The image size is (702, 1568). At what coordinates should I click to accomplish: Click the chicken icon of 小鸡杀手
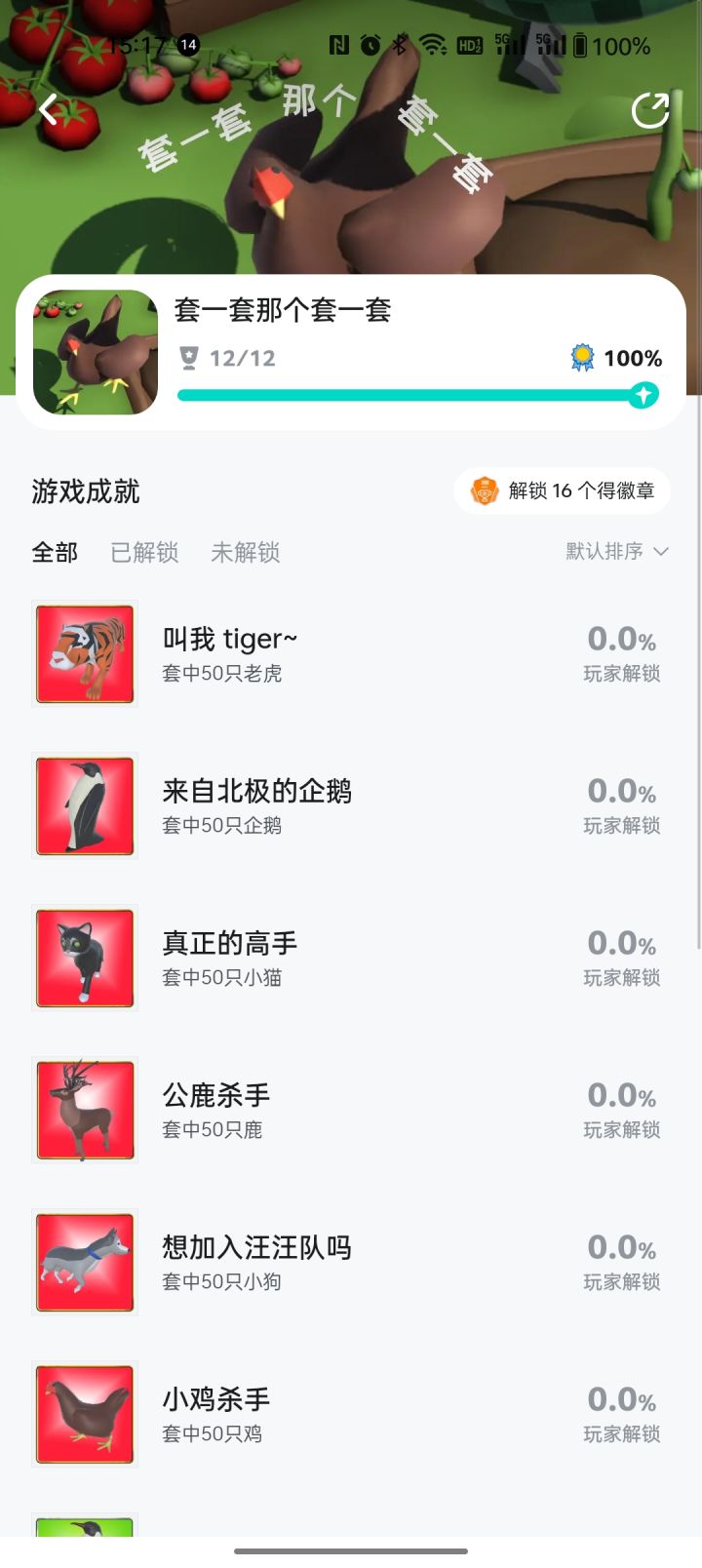pos(84,1414)
